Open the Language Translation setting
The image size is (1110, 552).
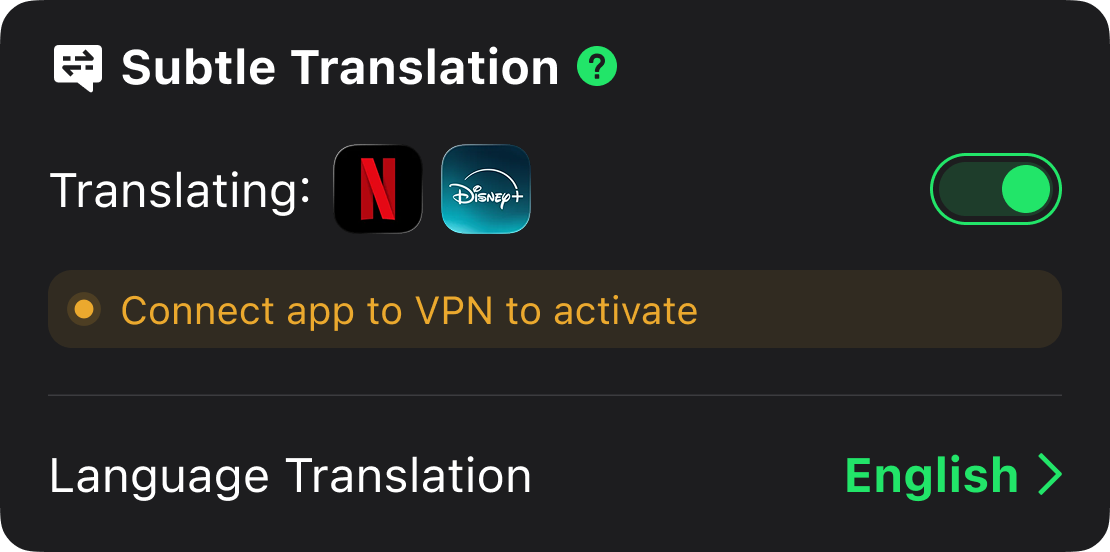554,476
